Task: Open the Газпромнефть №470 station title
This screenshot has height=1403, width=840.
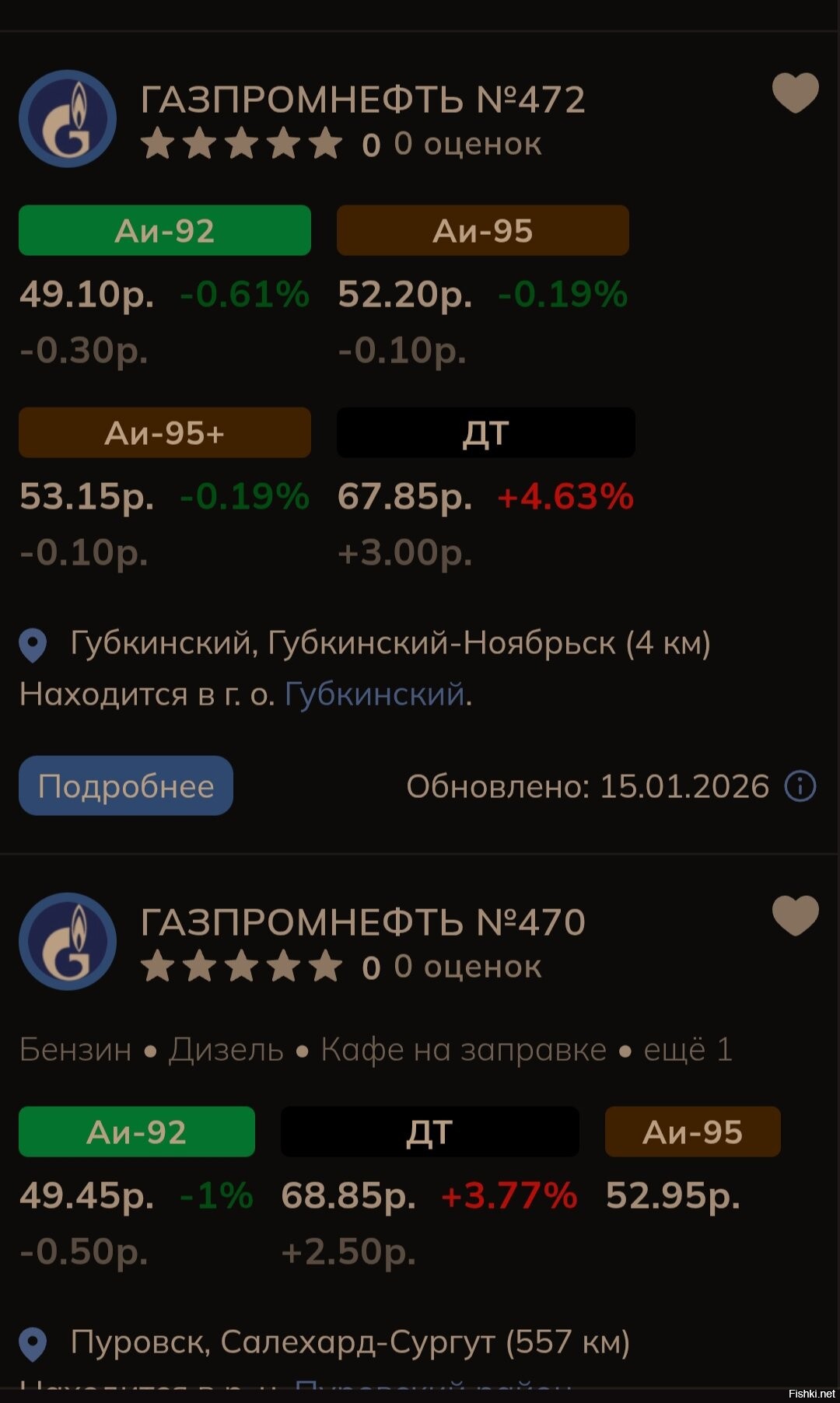Action: click(x=362, y=922)
